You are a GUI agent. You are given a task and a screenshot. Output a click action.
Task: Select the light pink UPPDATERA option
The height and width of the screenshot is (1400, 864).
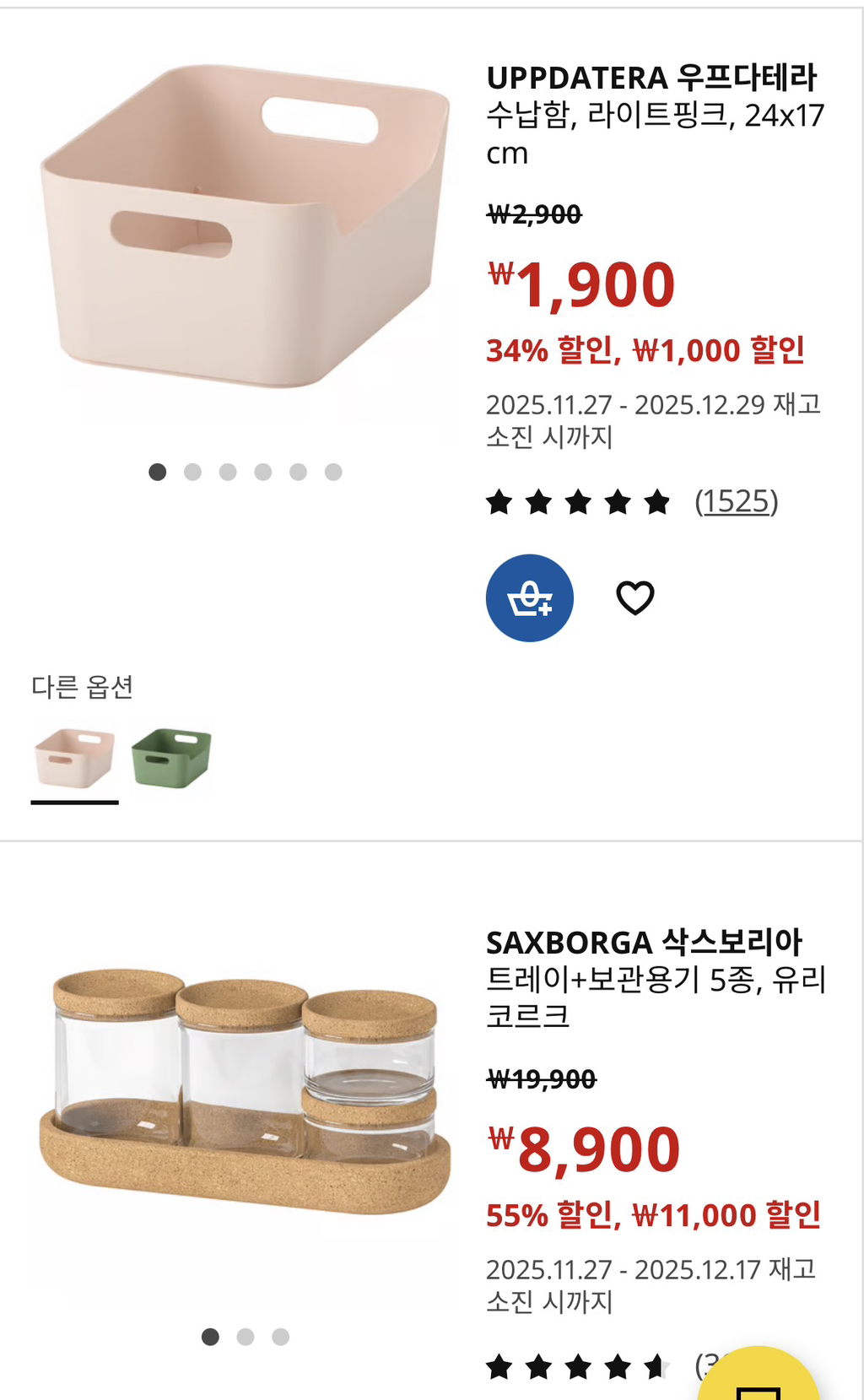(74, 758)
